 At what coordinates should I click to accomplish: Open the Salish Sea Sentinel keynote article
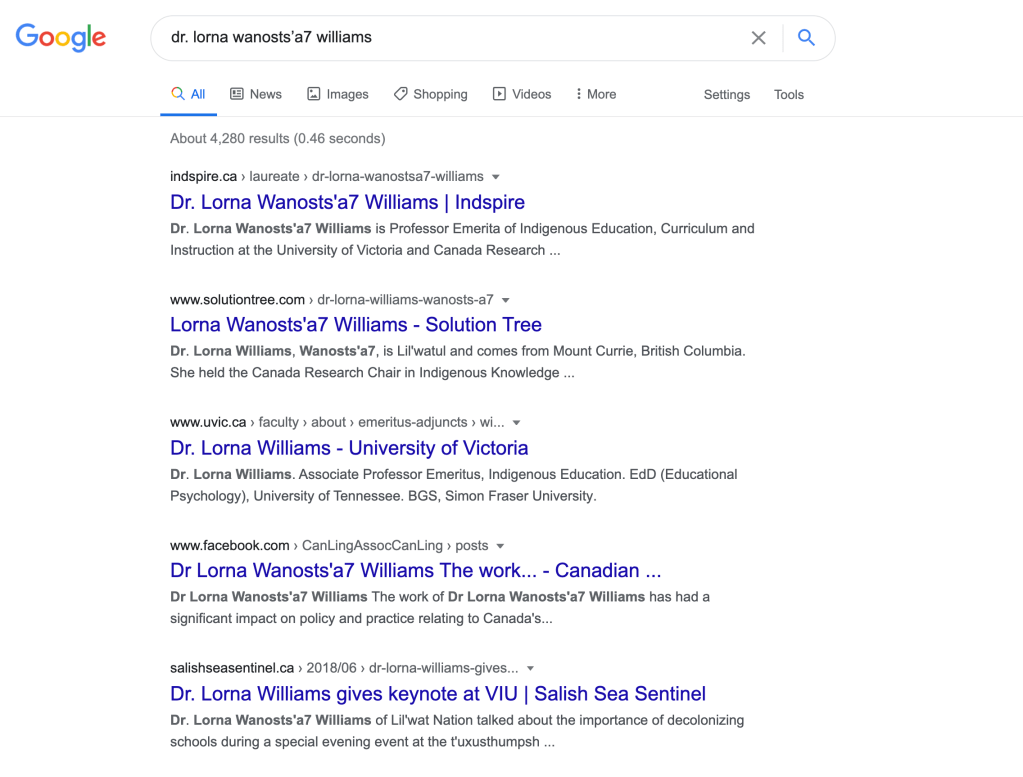437,694
